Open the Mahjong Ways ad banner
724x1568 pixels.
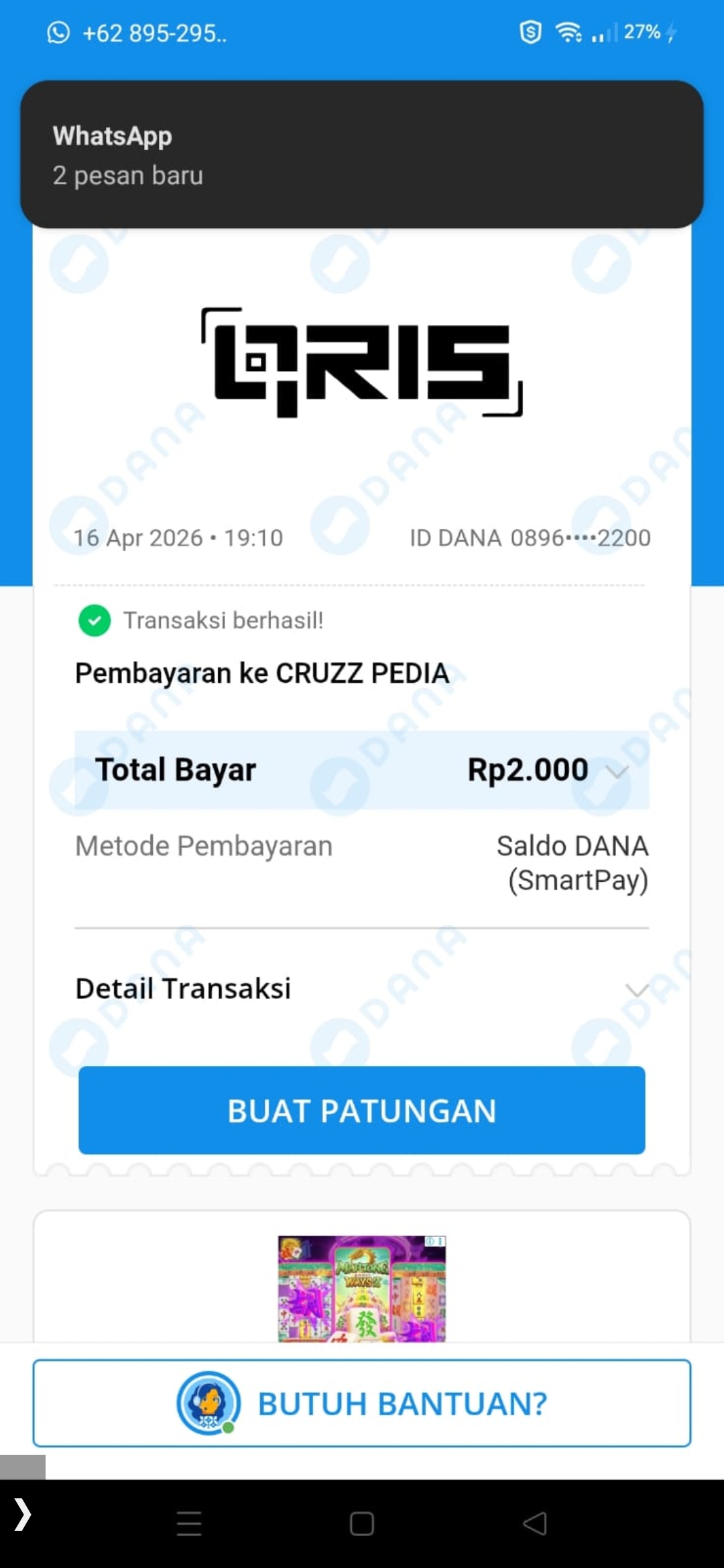[x=362, y=1288]
